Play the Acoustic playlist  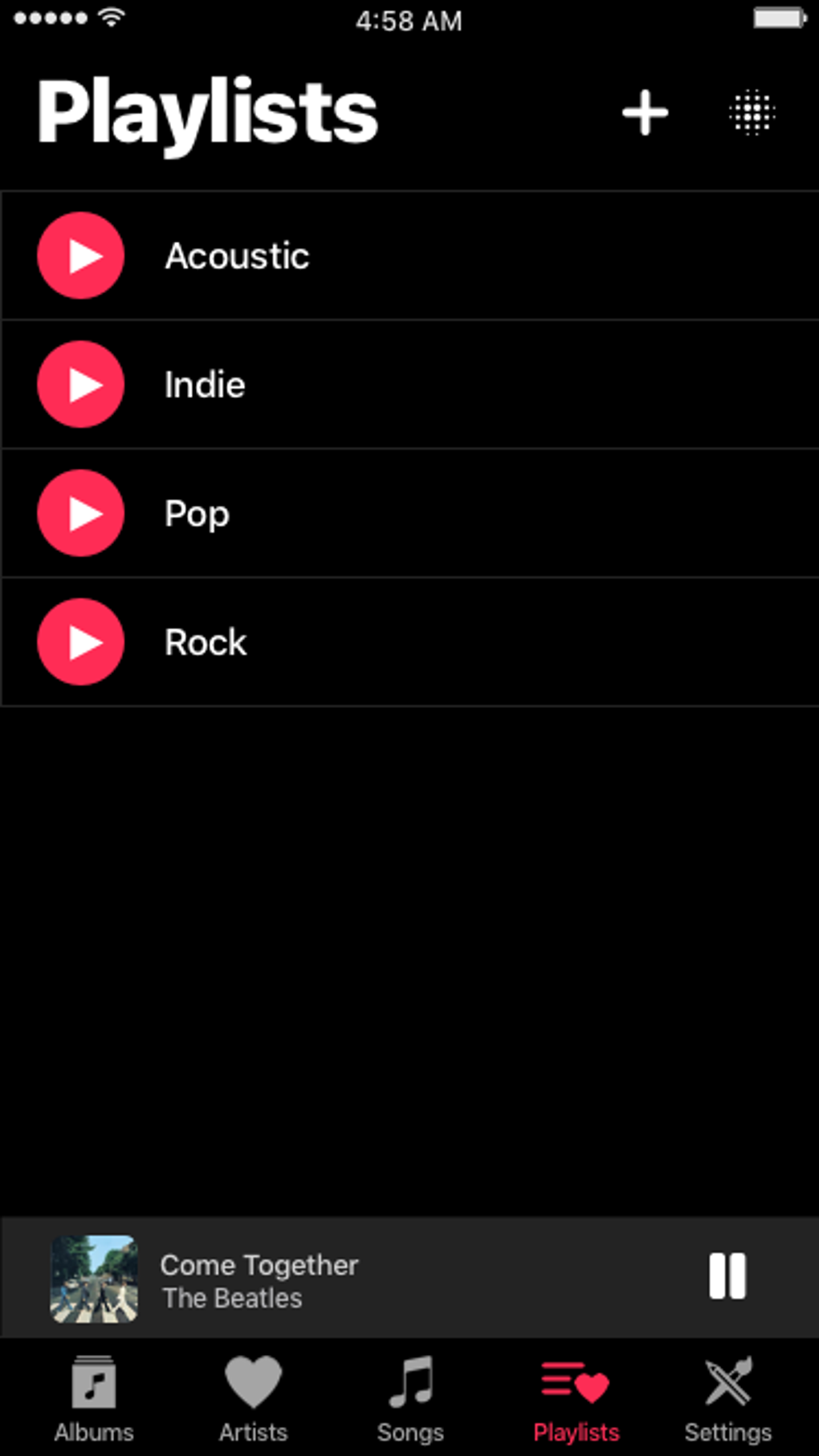pos(81,256)
